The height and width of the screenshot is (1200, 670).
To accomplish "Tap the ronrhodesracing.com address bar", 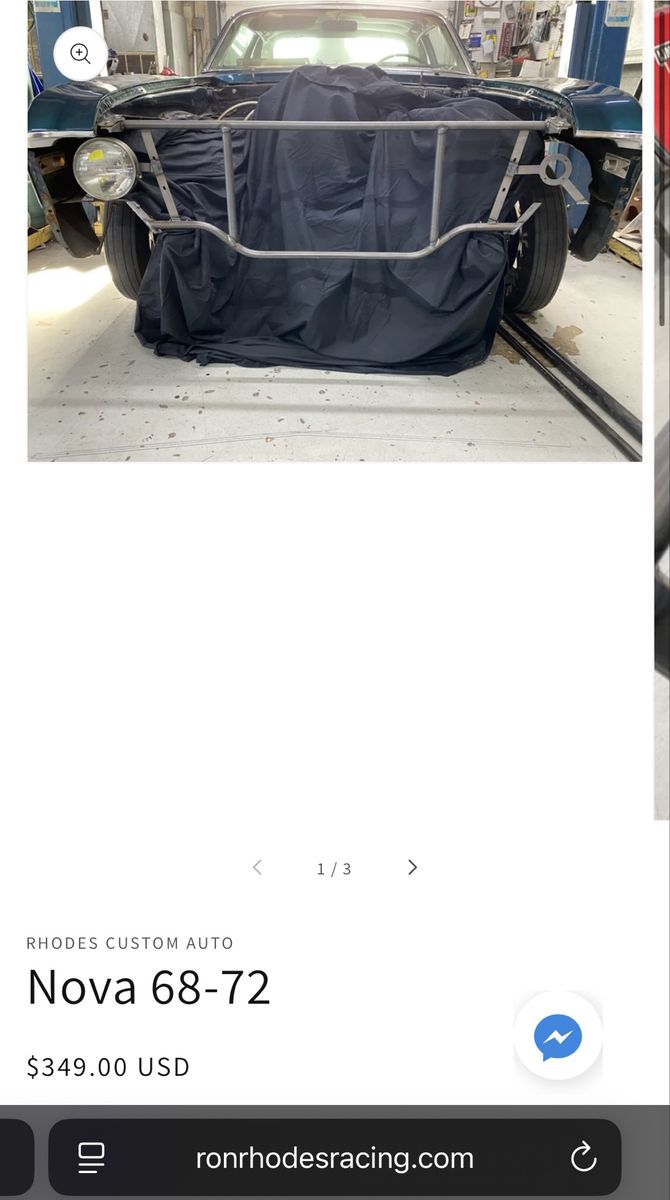I will click(334, 1158).
